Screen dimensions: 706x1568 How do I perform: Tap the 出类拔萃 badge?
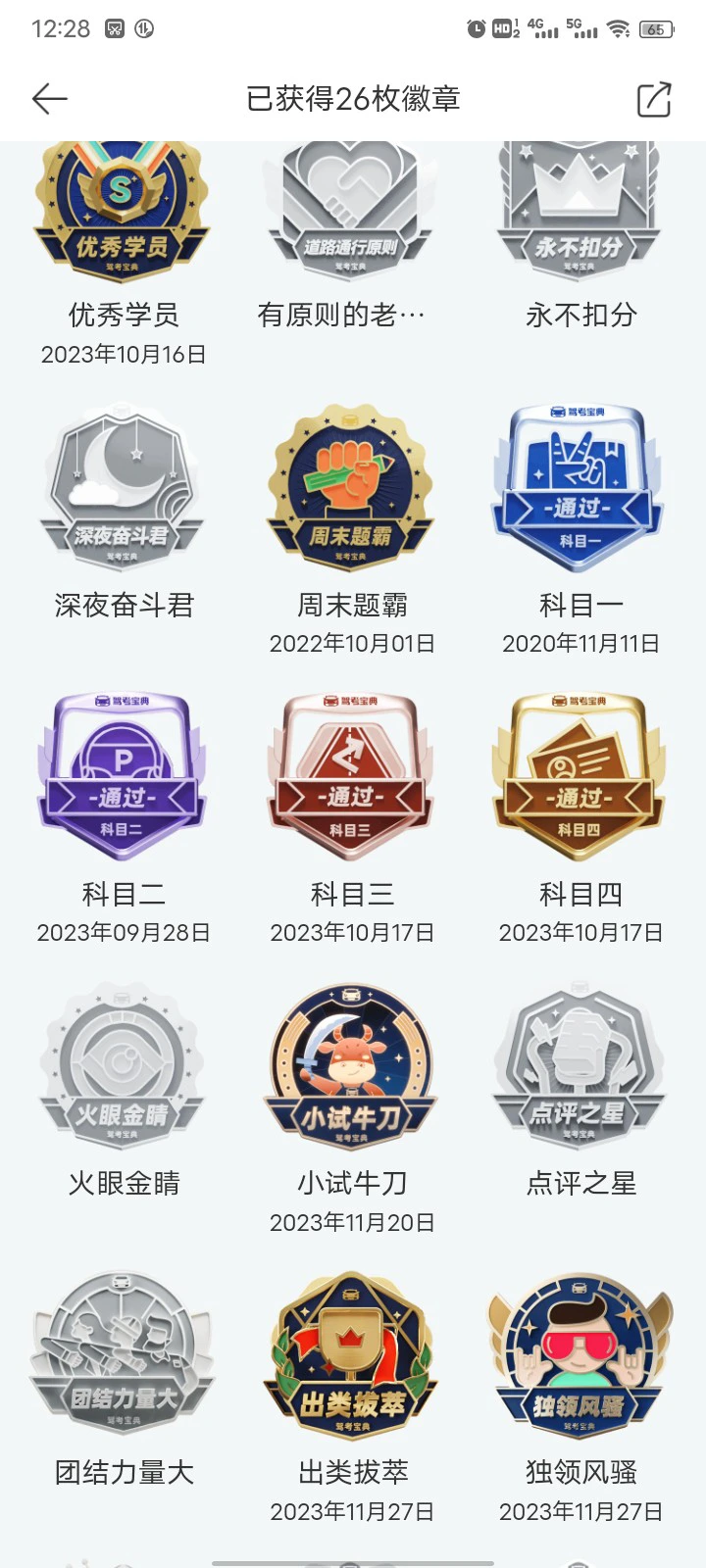351,1355
